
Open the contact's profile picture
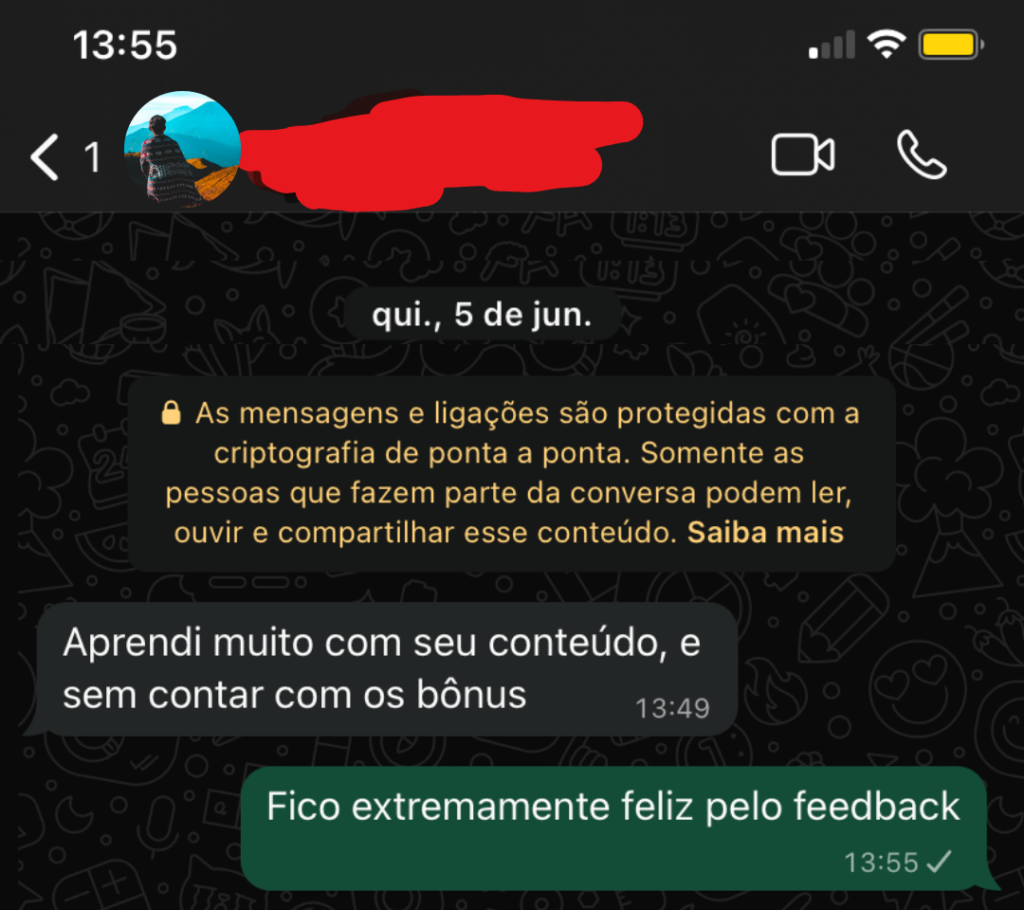point(182,148)
